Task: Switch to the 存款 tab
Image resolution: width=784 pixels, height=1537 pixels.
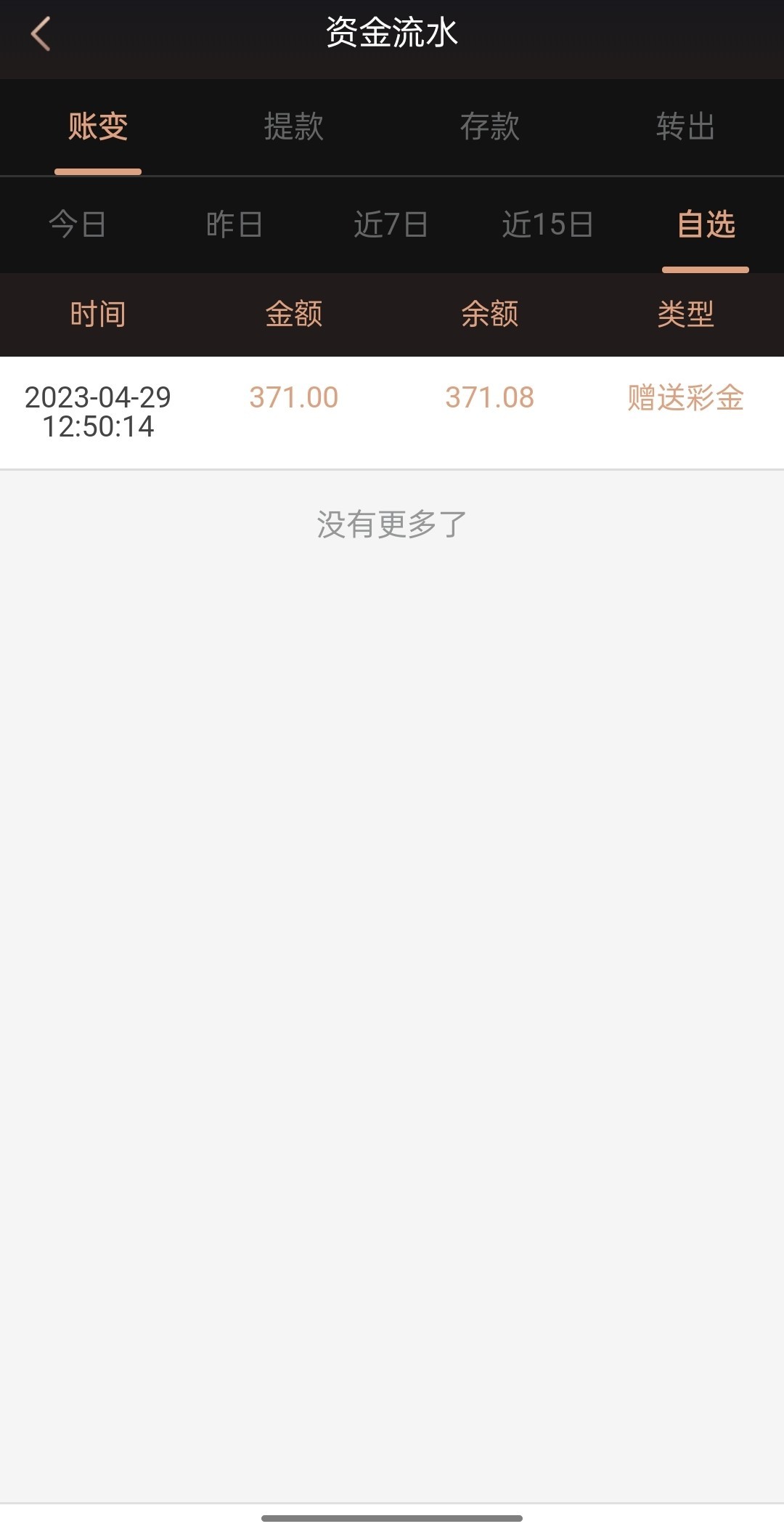Action: click(490, 126)
